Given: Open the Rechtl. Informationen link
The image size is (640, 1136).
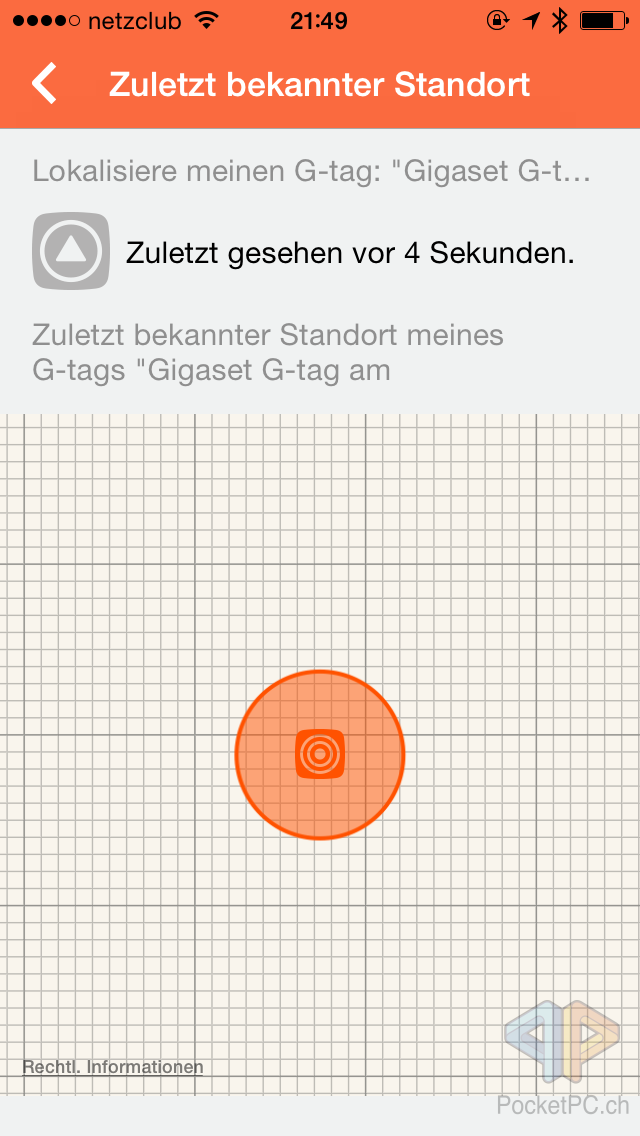Looking at the screenshot, I should (113, 1067).
